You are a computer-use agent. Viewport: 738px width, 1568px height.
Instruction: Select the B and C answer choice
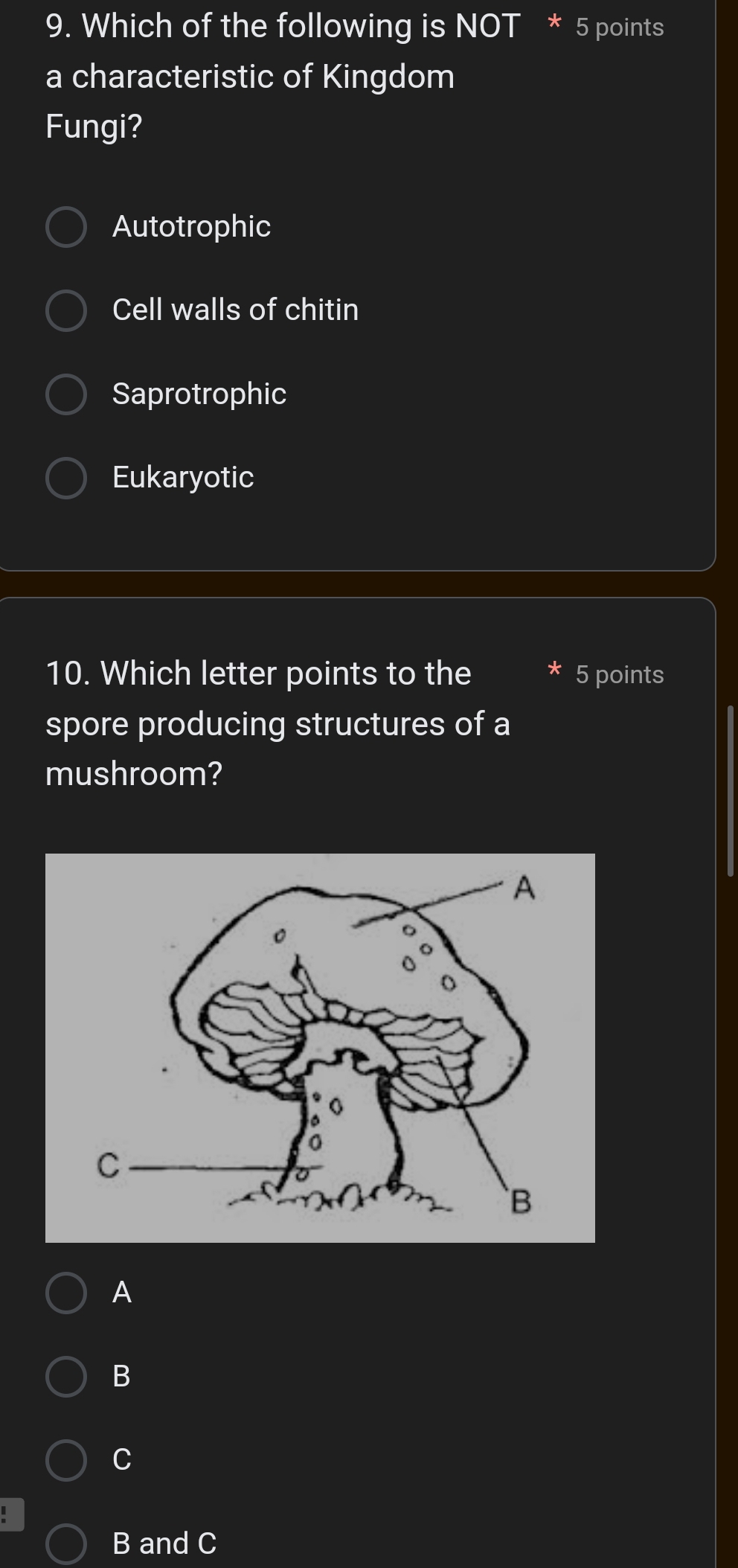click(x=66, y=1542)
